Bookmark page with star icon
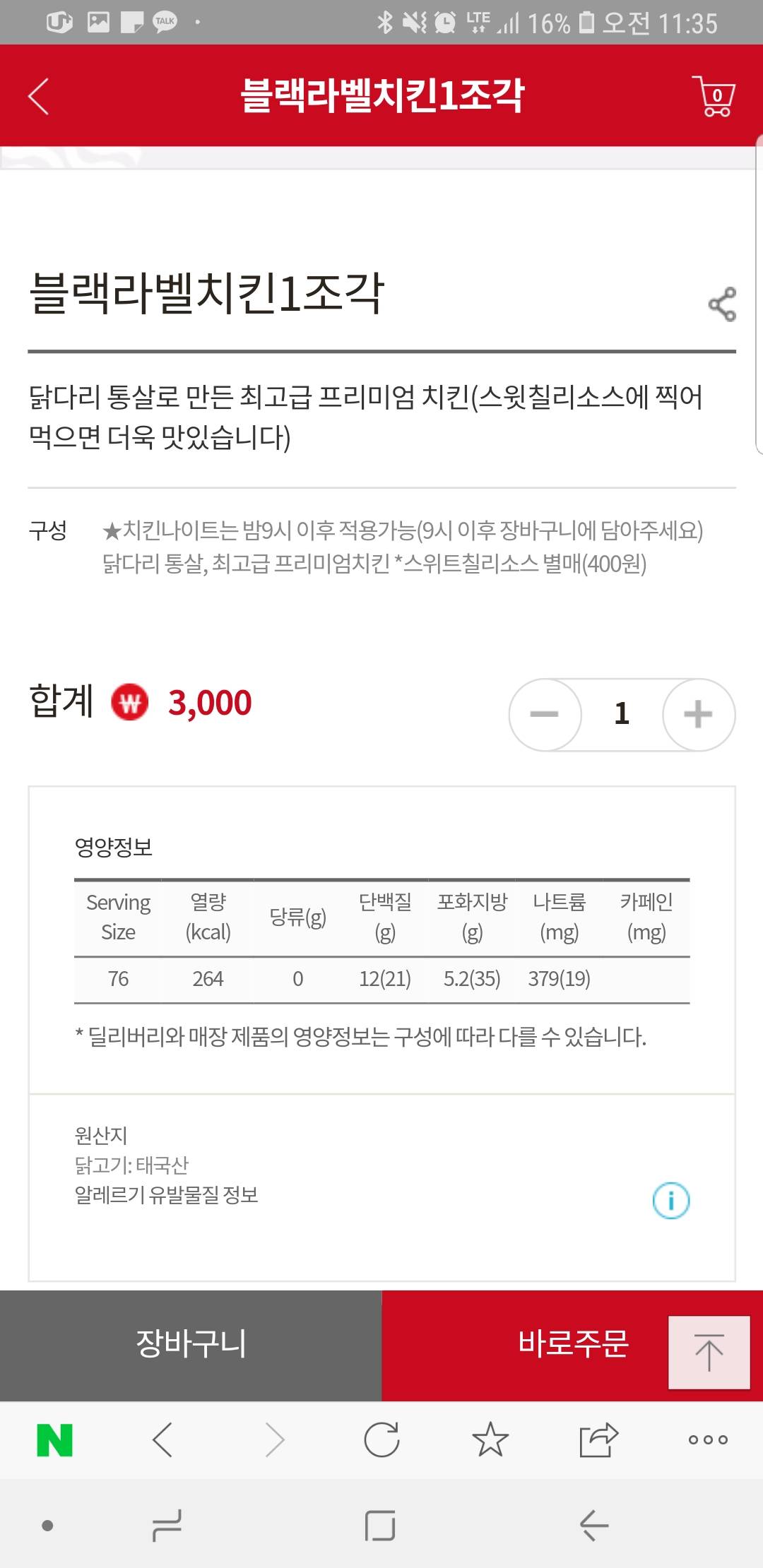 [x=490, y=1440]
